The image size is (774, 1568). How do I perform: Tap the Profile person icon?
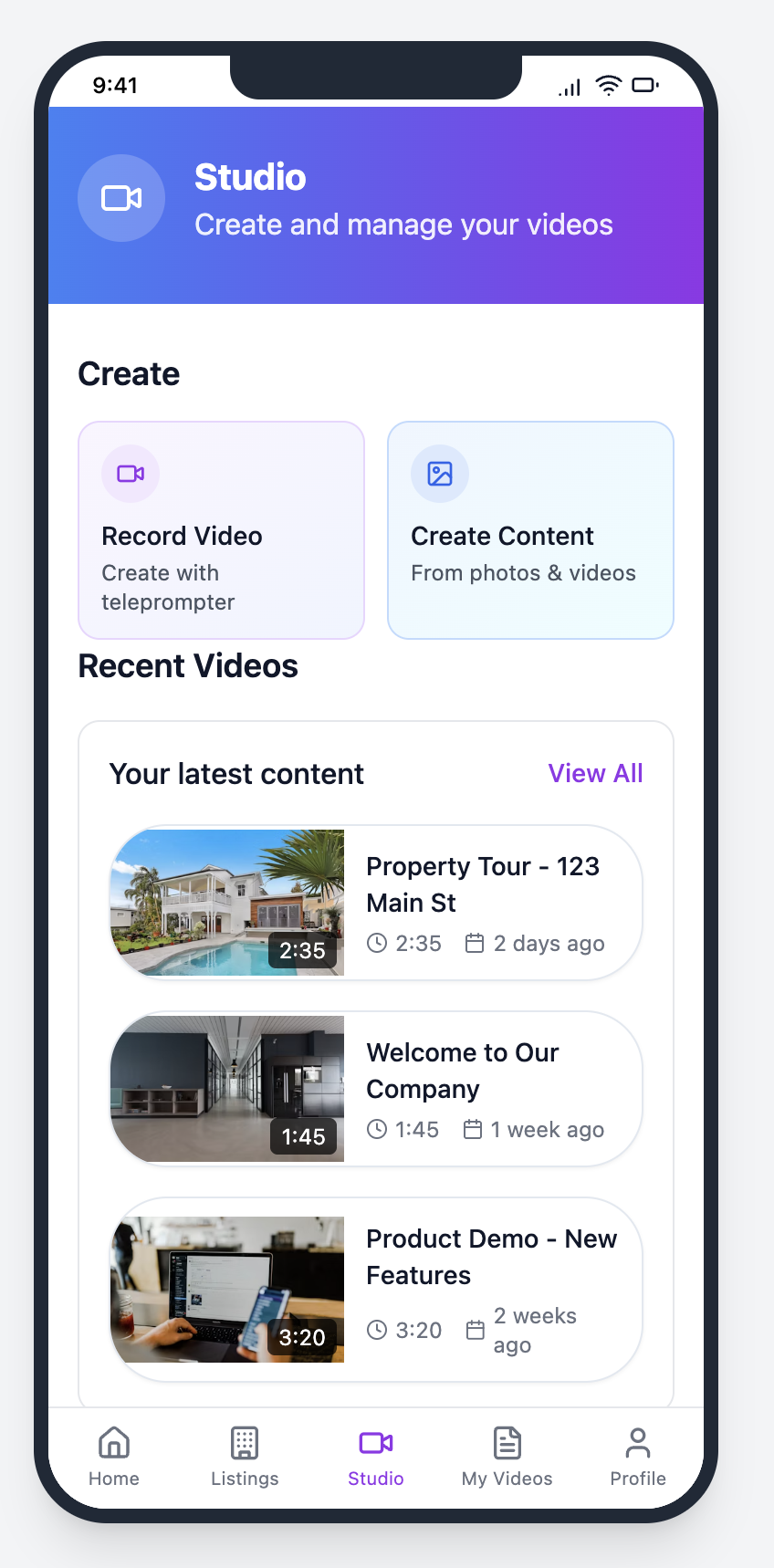637,1443
